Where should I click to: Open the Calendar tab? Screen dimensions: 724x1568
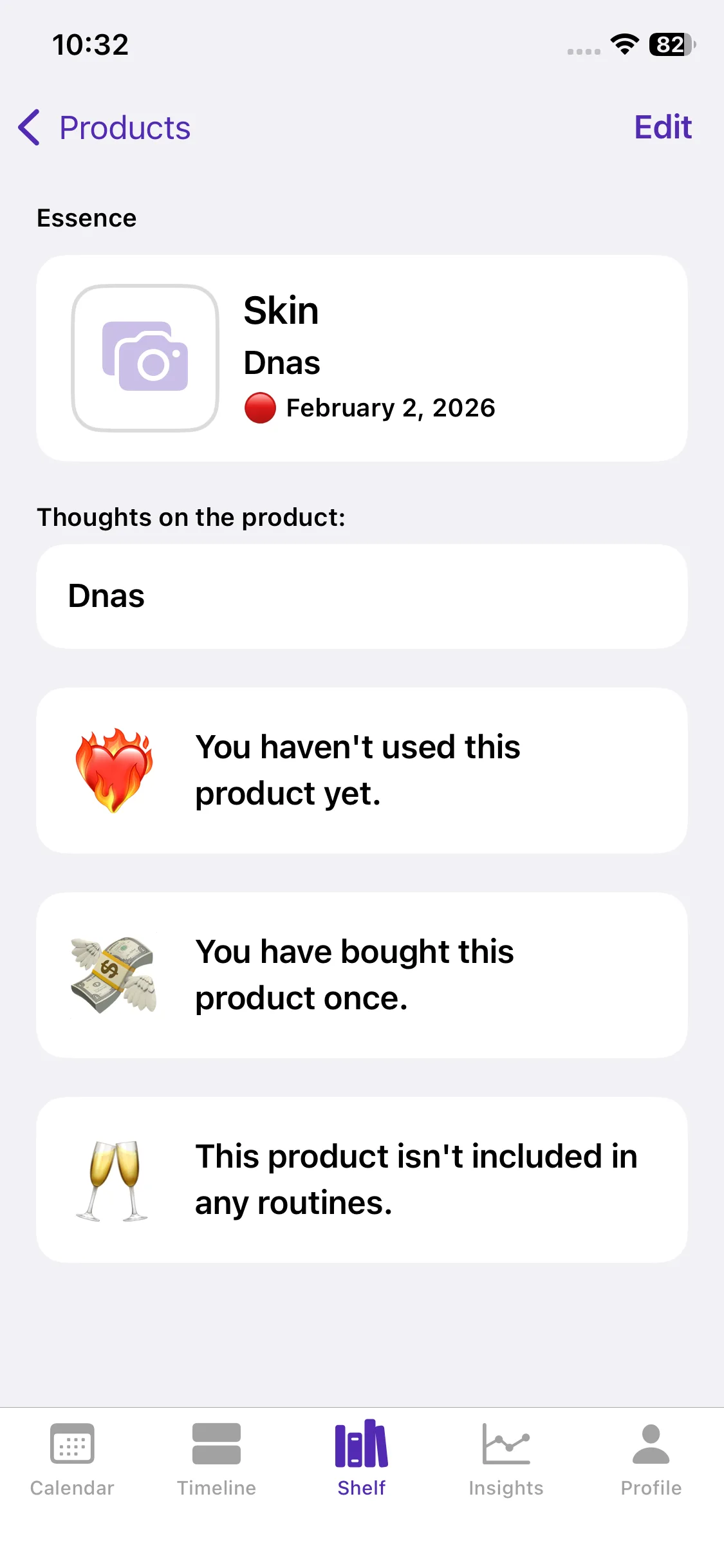tap(72, 1459)
